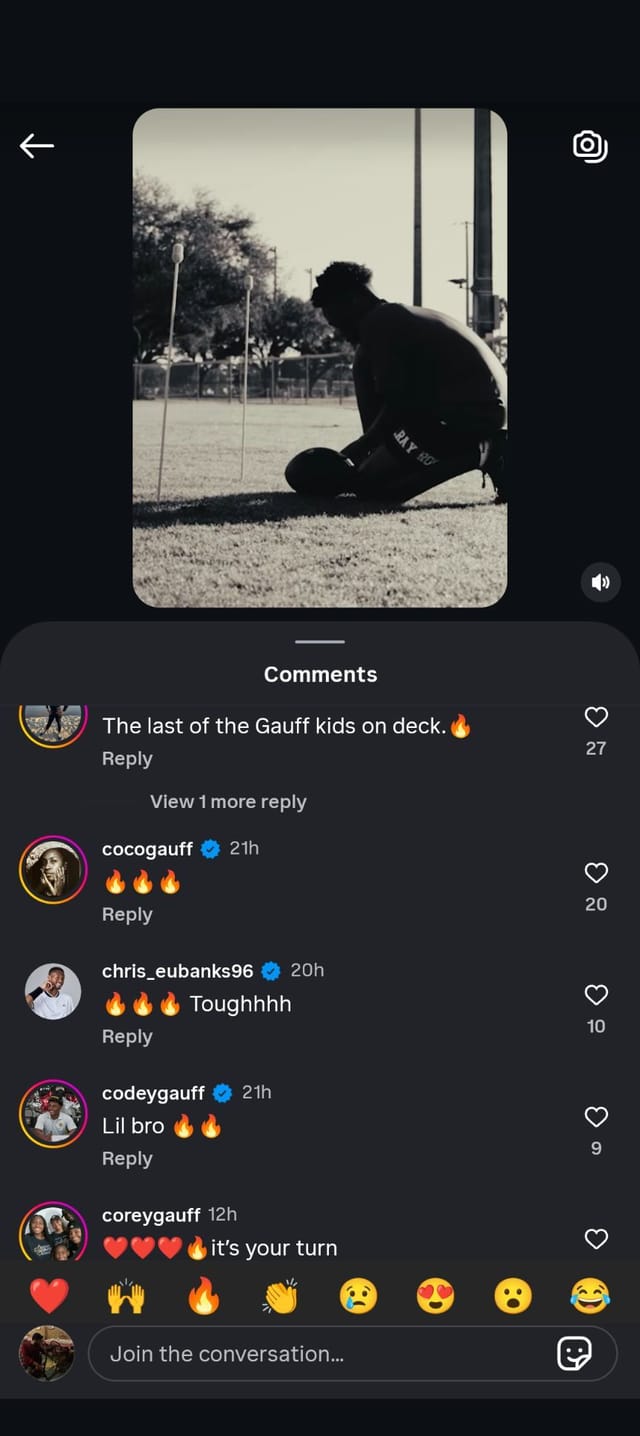Screen dimensions: 640x1436
Task: Insert the fire emoji quick reaction
Action: coord(204,1297)
